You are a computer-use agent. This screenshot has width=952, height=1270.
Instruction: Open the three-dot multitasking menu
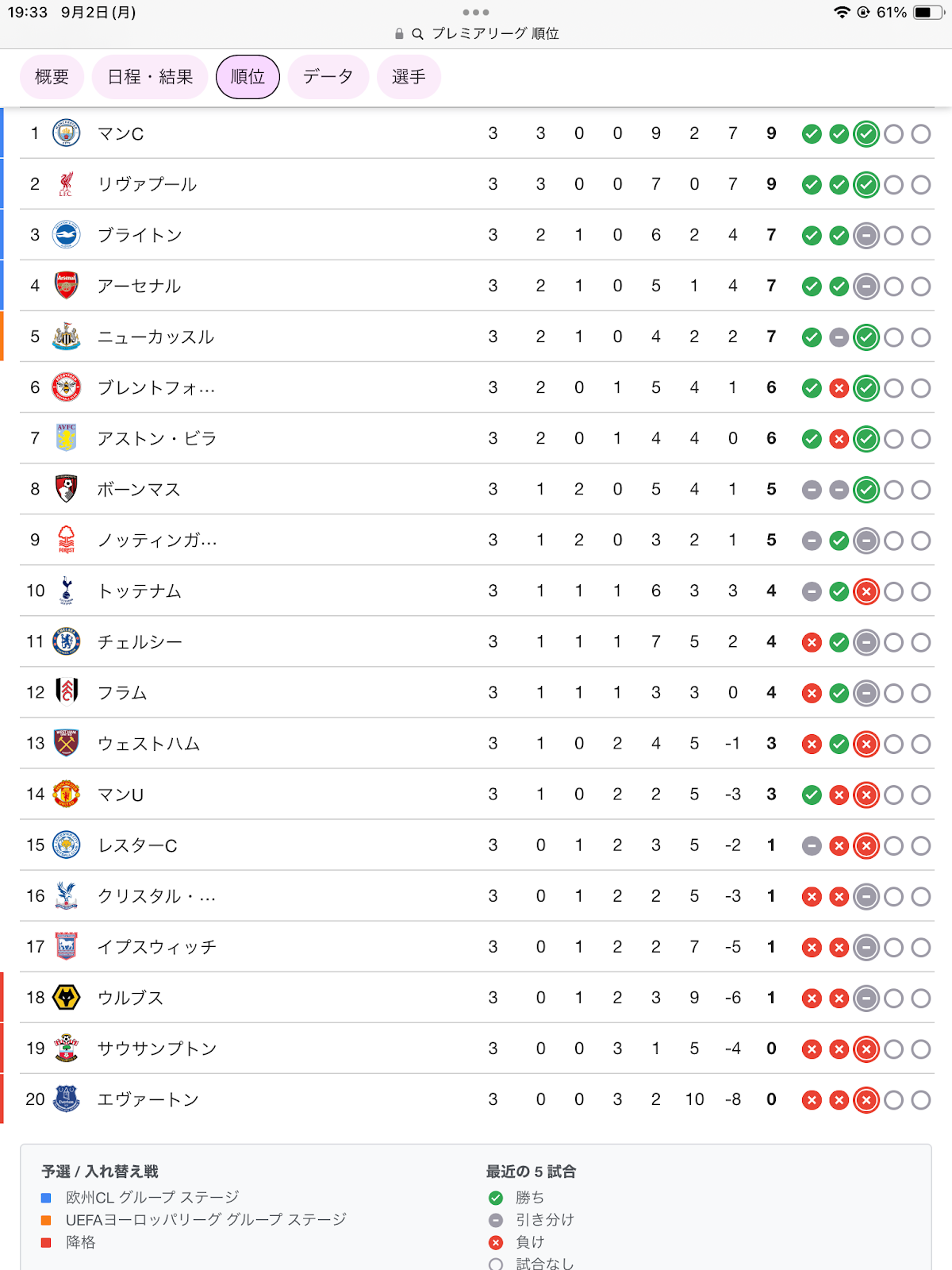coord(476,12)
